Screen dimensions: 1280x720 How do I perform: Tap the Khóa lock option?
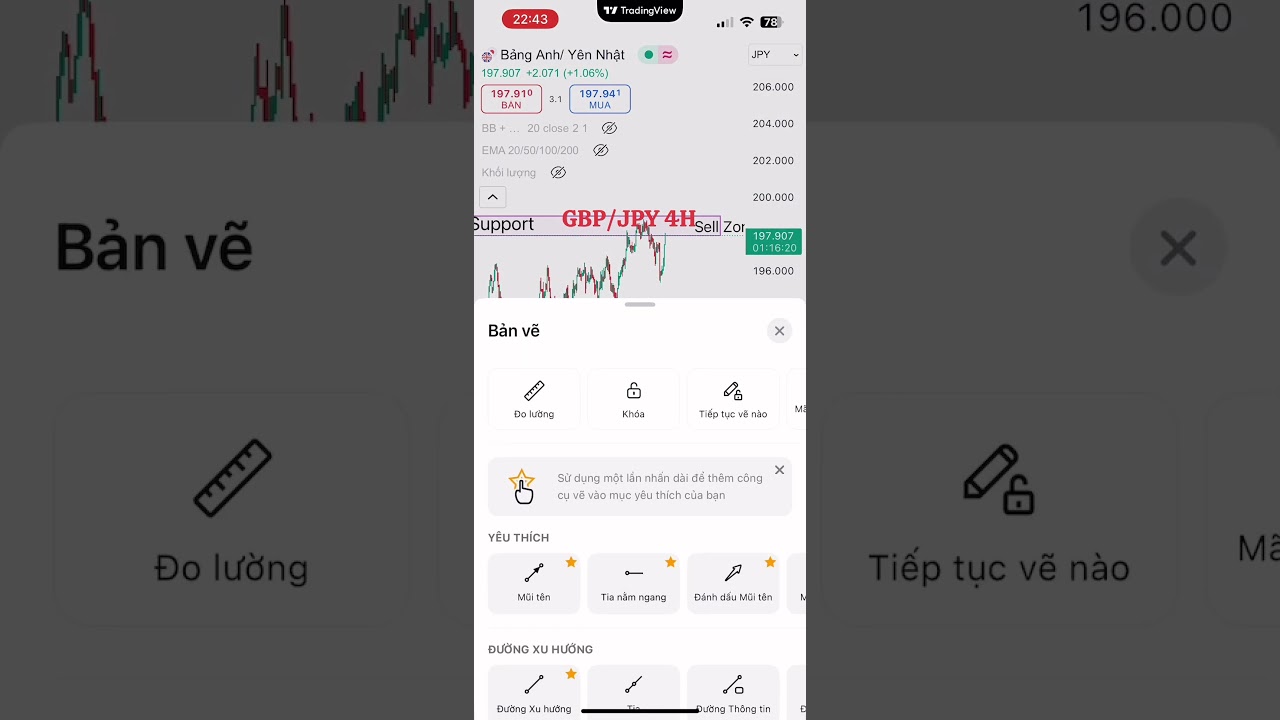tap(633, 399)
